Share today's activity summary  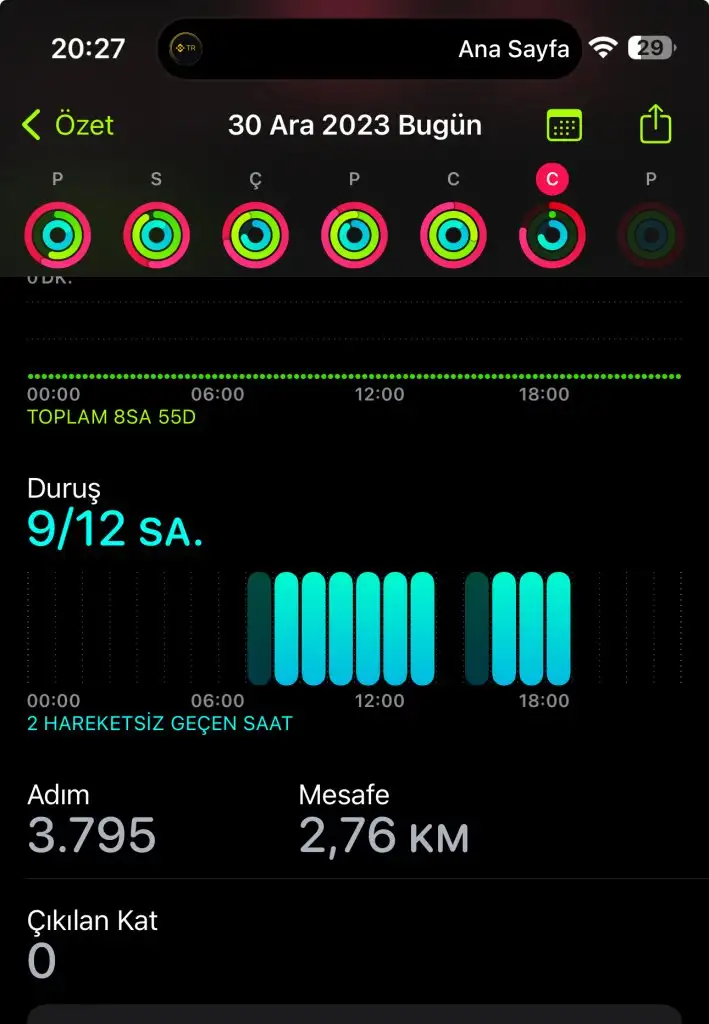655,126
